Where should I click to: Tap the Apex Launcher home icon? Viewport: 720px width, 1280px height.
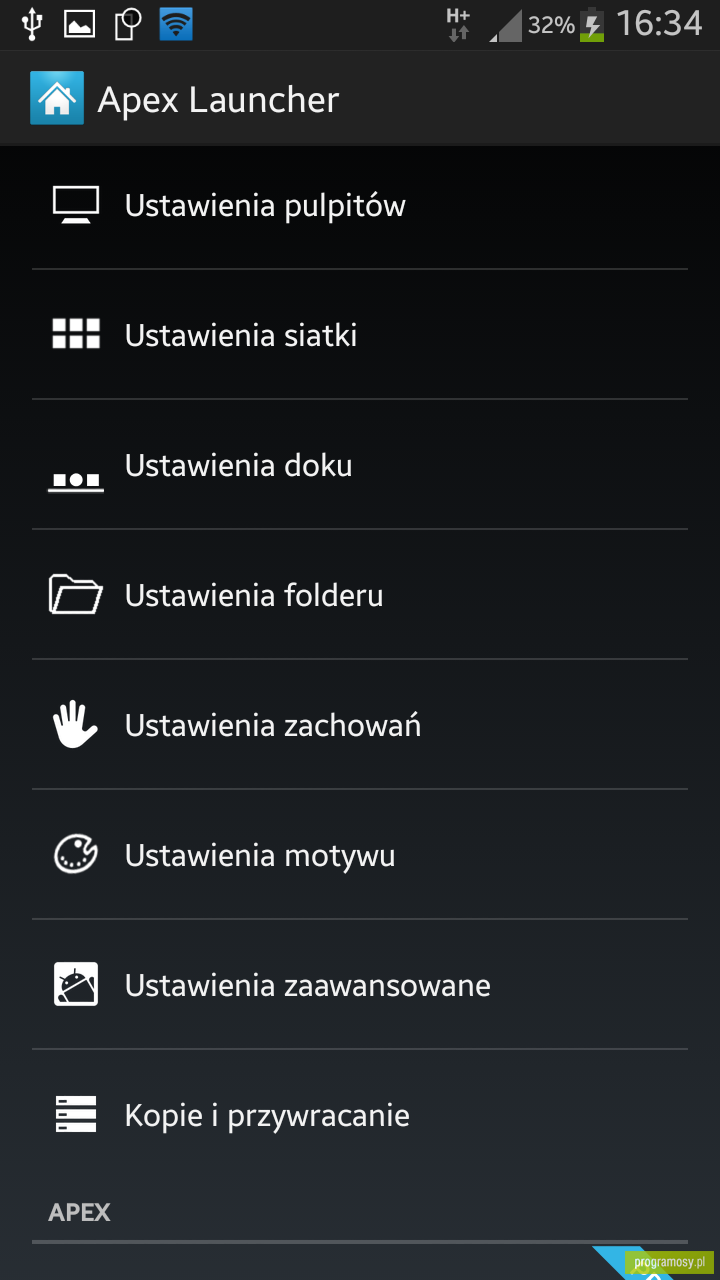[x=57, y=99]
